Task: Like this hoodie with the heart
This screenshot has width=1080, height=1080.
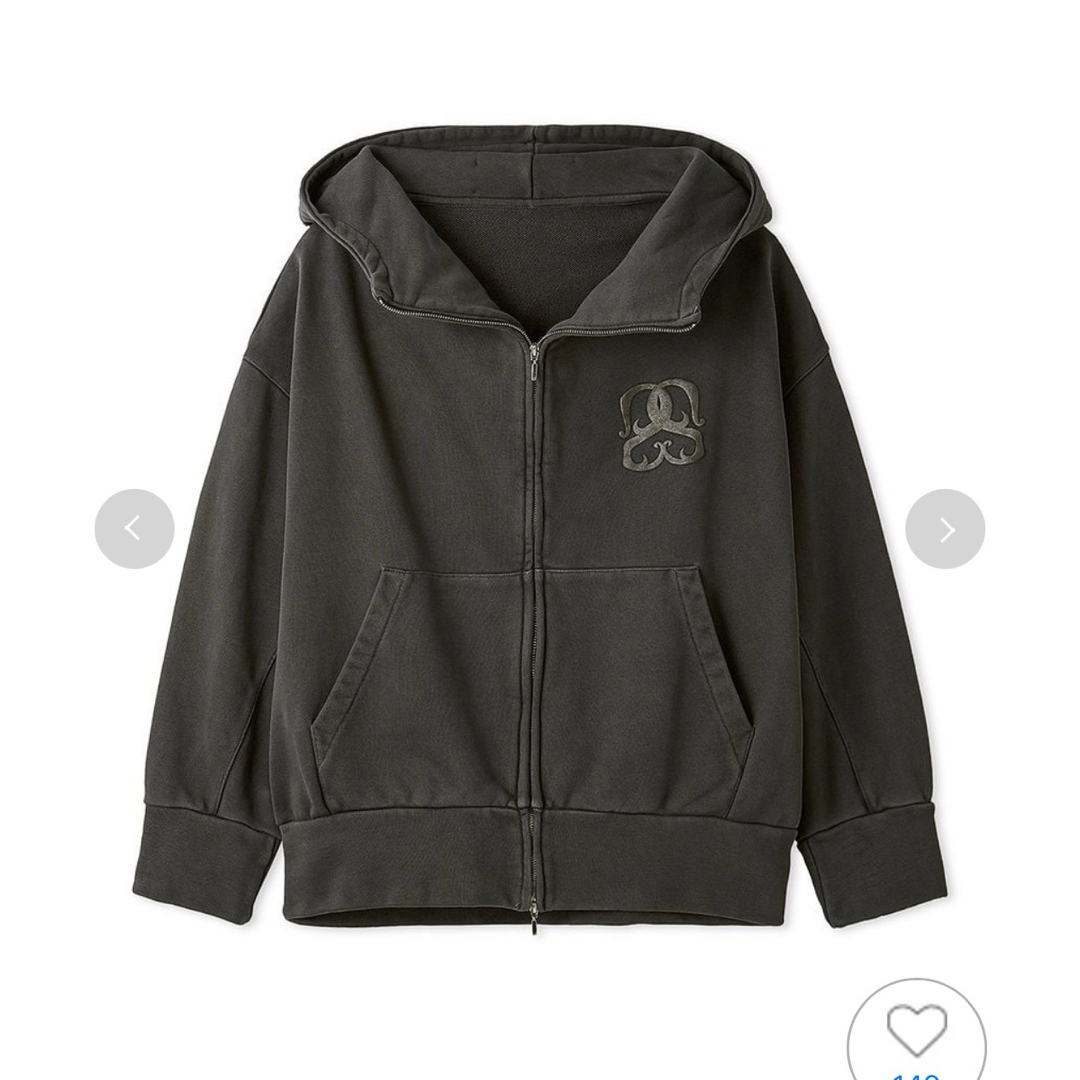Action: [916, 1032]
